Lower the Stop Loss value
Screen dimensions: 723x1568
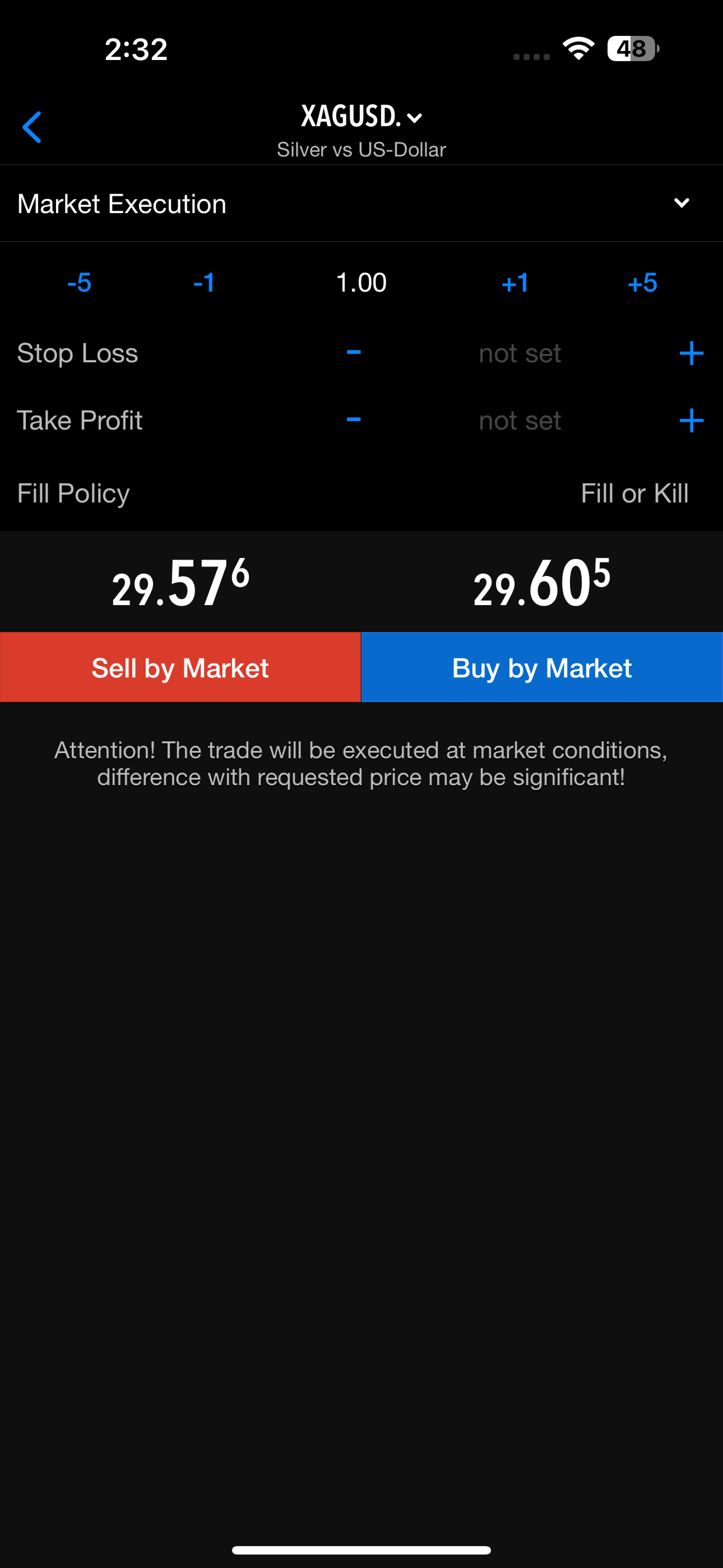coord(354,352)
